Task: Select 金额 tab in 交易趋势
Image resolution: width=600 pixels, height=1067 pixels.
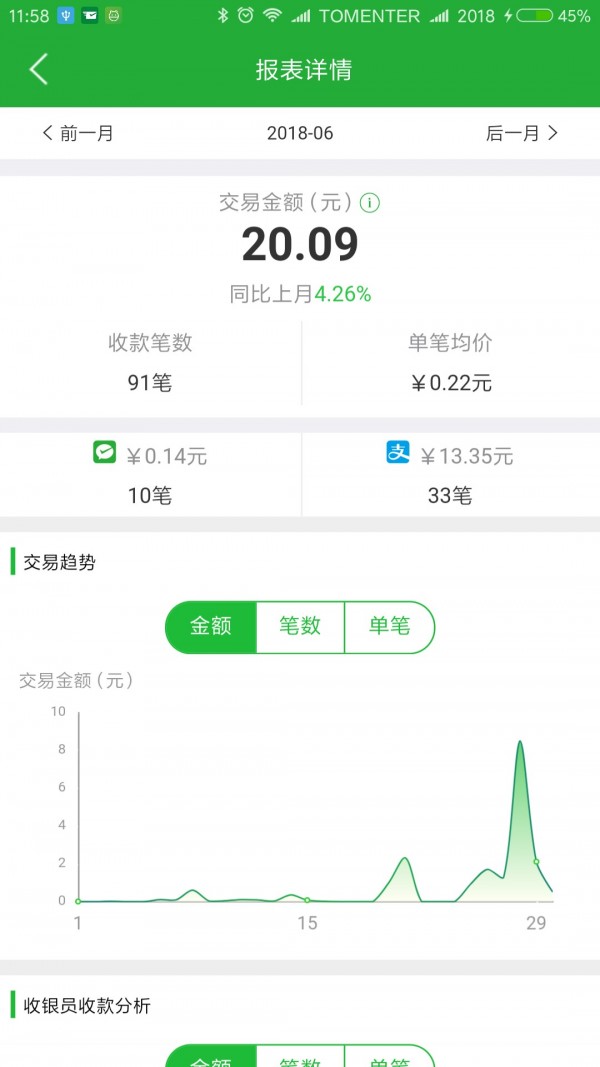Action: click(x=211, y=627)
